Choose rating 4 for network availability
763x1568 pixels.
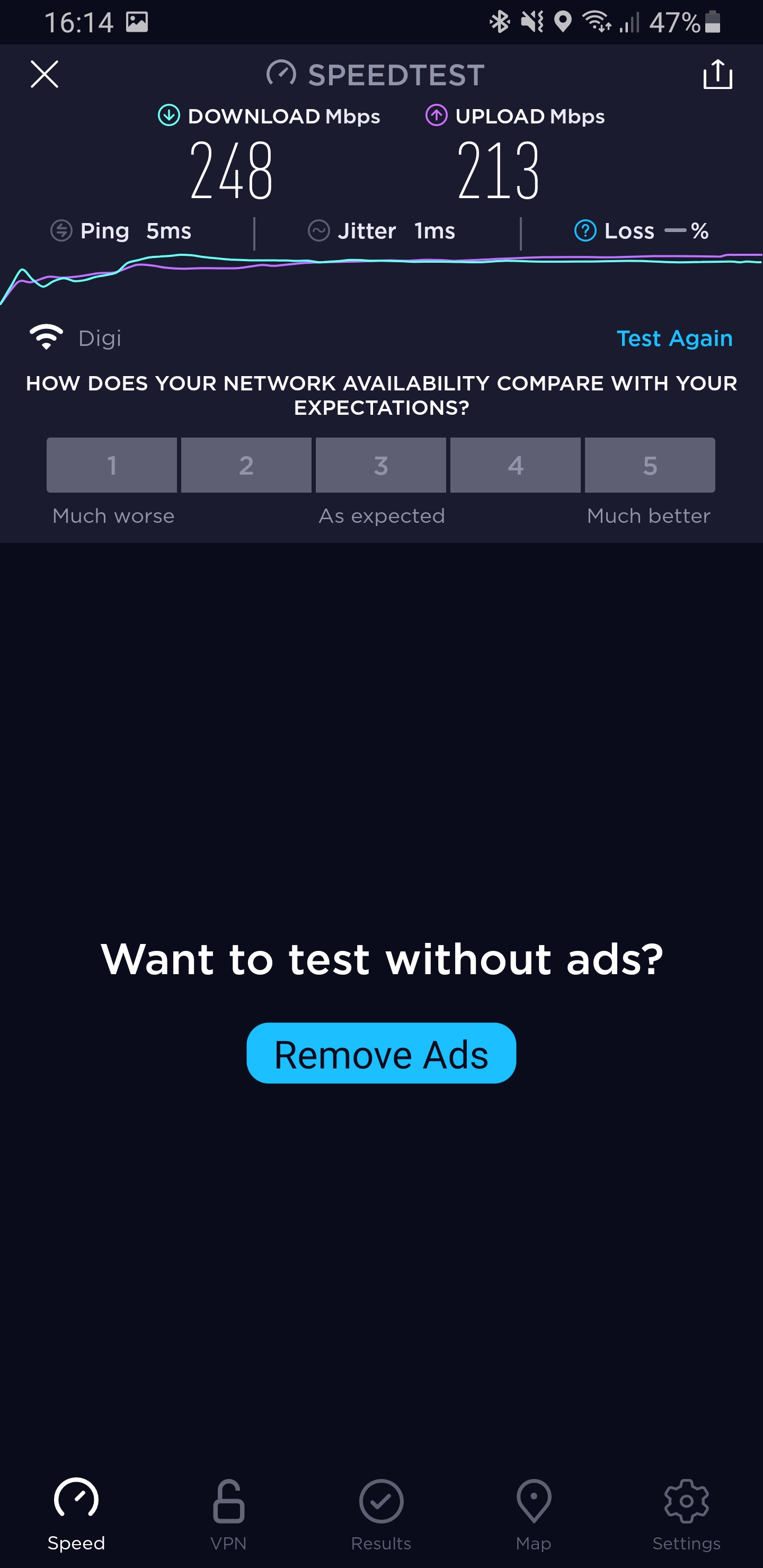click(515, 465)
